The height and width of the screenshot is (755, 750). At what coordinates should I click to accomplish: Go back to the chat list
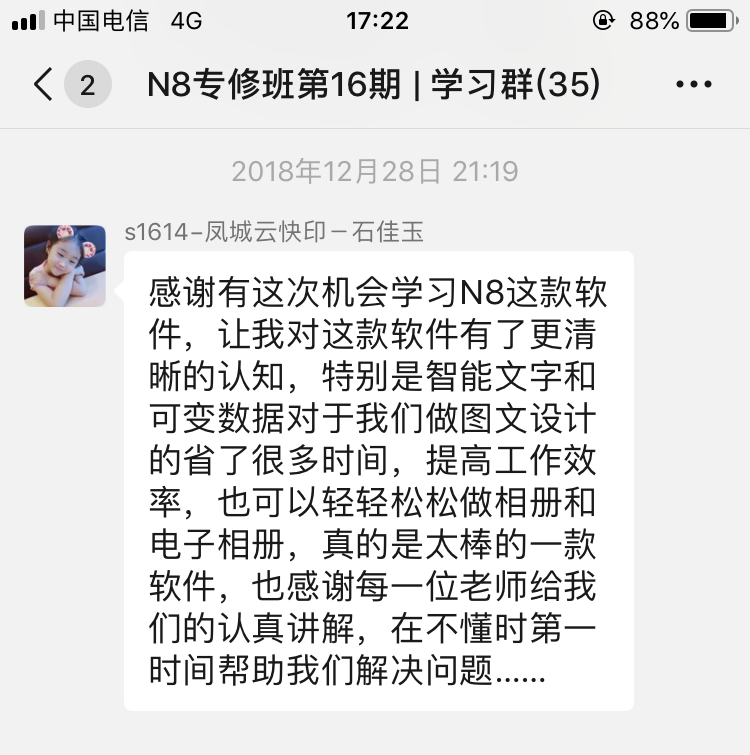point(44,85)
